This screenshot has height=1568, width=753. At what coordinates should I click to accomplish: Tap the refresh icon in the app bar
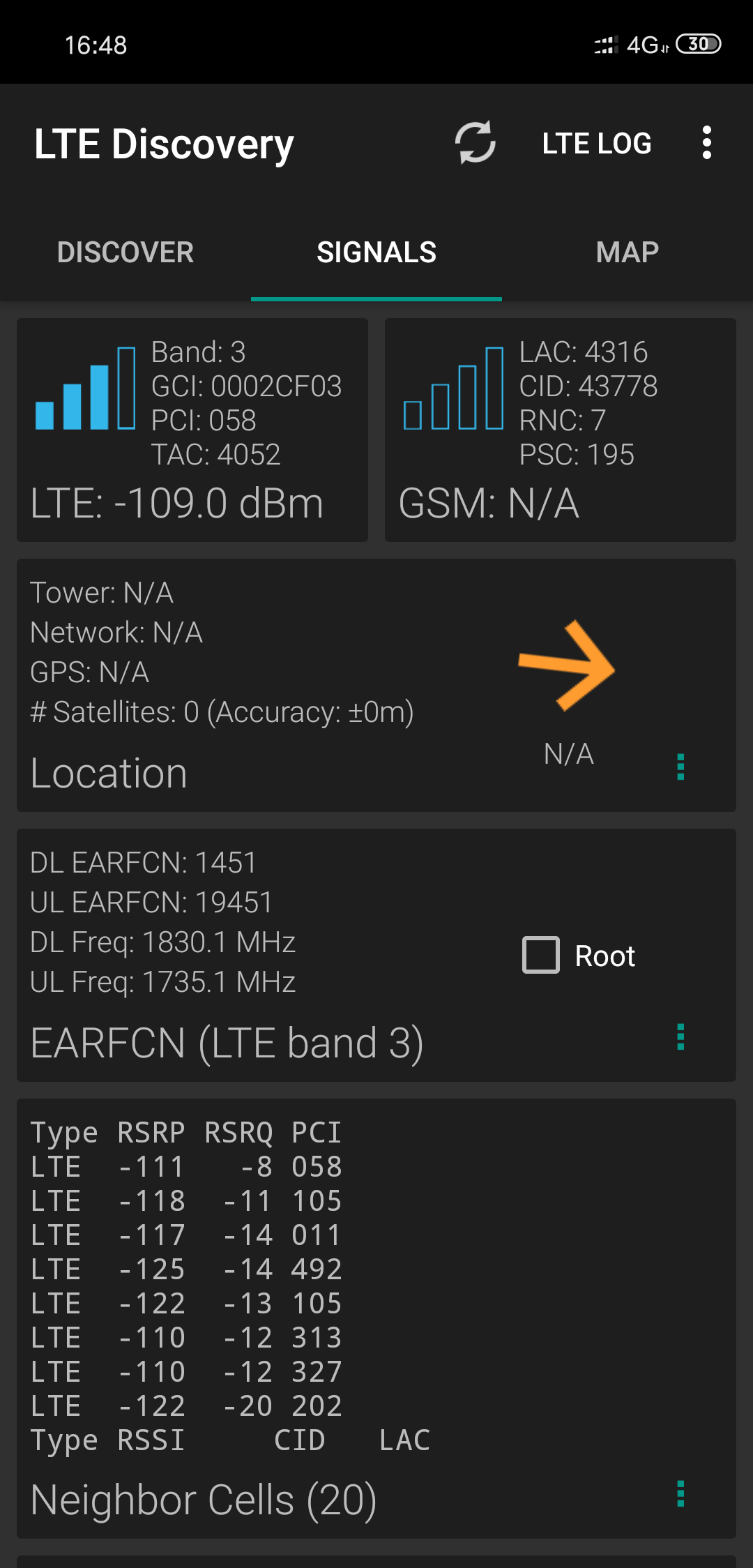(476, 143)
